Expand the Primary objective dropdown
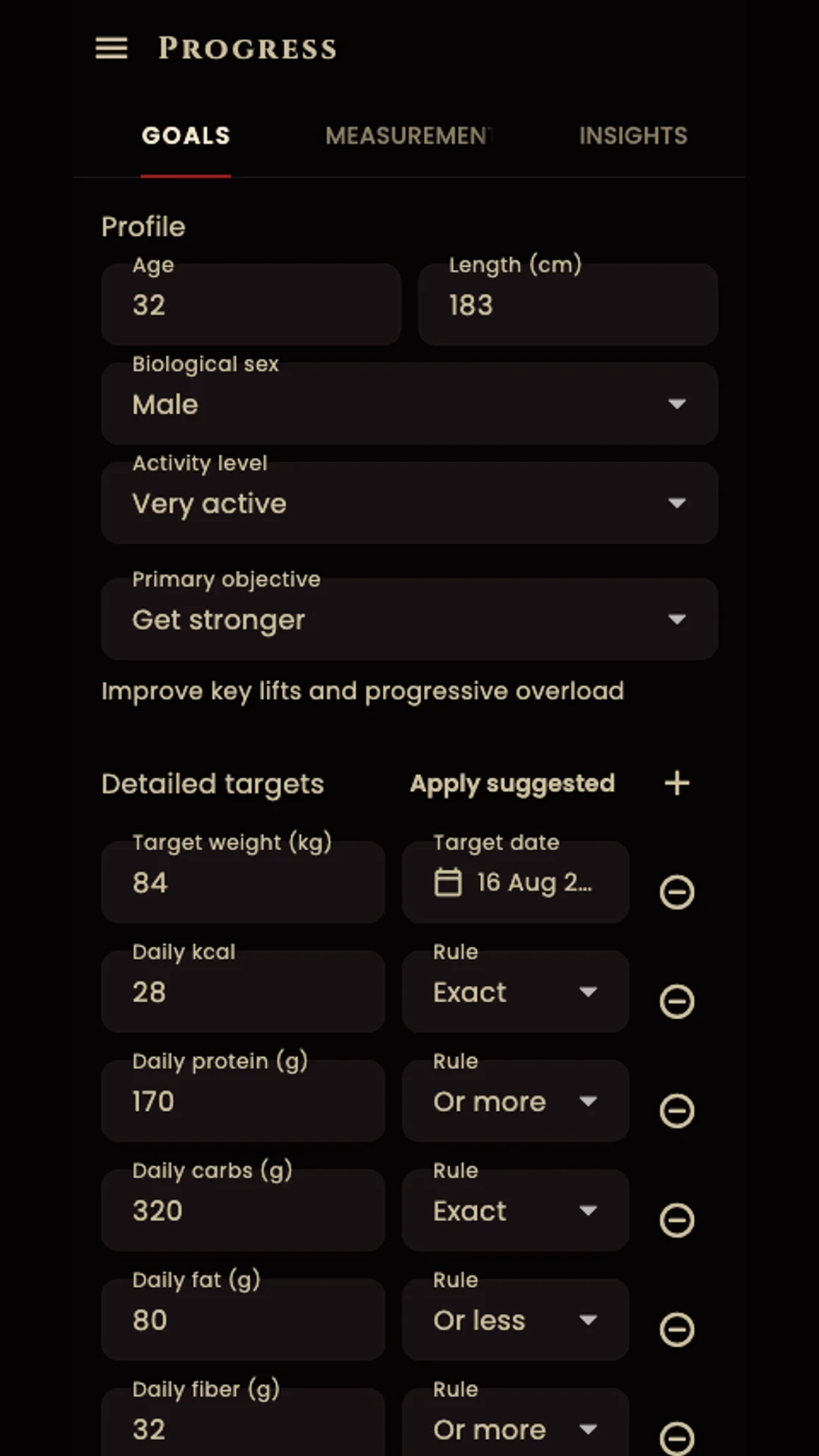This screenshot has width=819, height=1456. point(409,619)
